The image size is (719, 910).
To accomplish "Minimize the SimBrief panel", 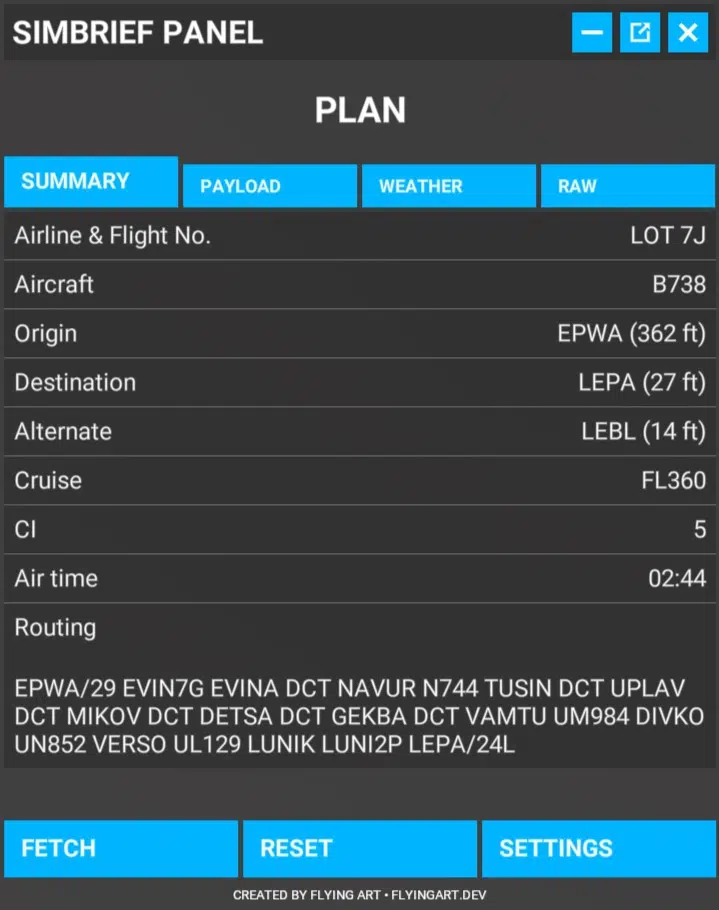I will [592, 33].
